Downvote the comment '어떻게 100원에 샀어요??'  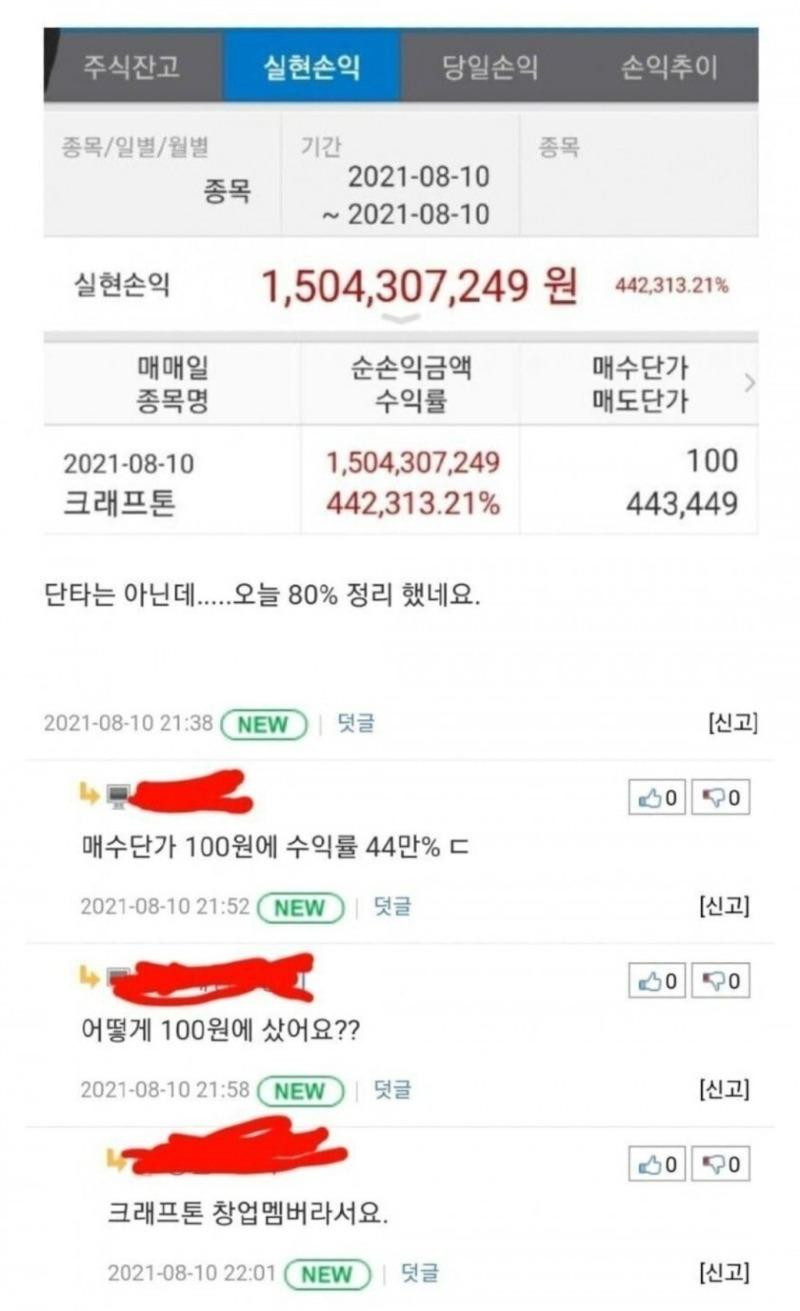720,982
